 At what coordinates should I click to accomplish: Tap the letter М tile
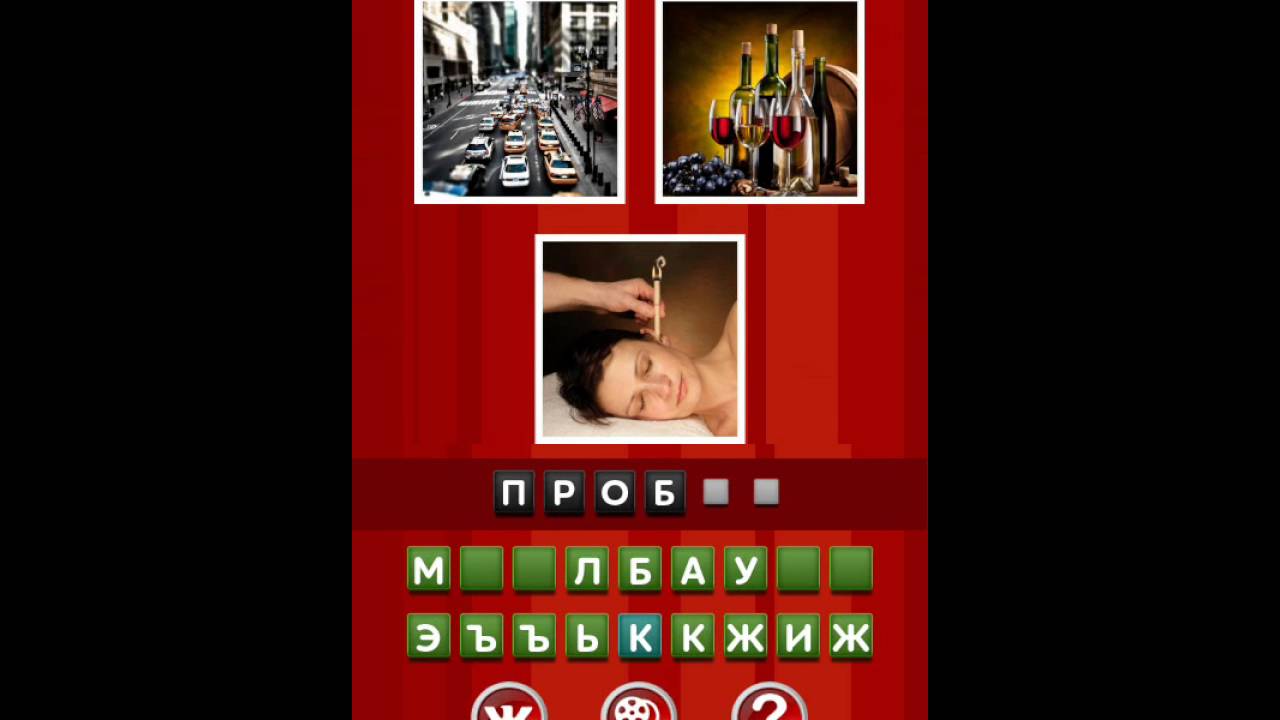click(429, 570)
